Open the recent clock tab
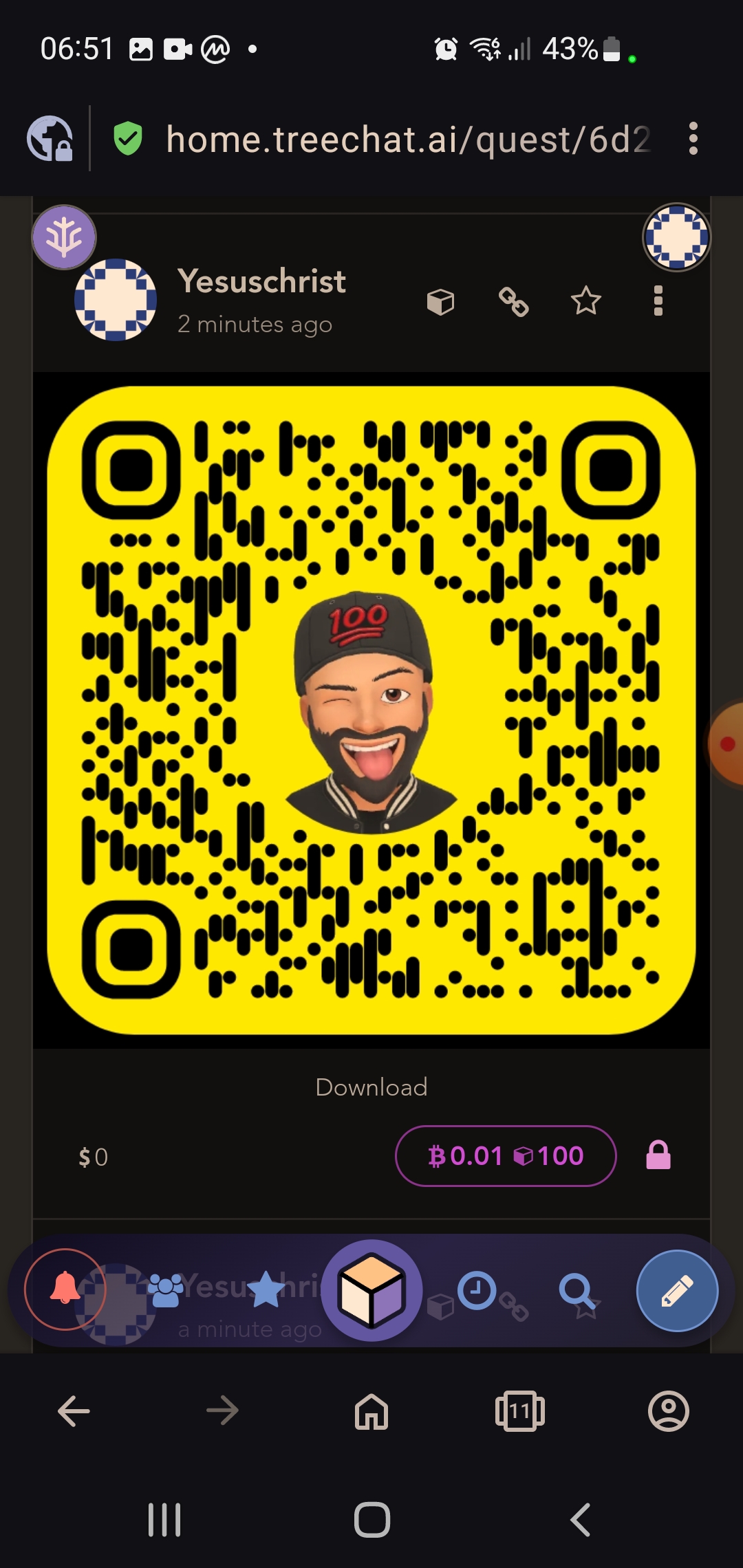The image size is (743, 1568). [x=477, y=1290]
